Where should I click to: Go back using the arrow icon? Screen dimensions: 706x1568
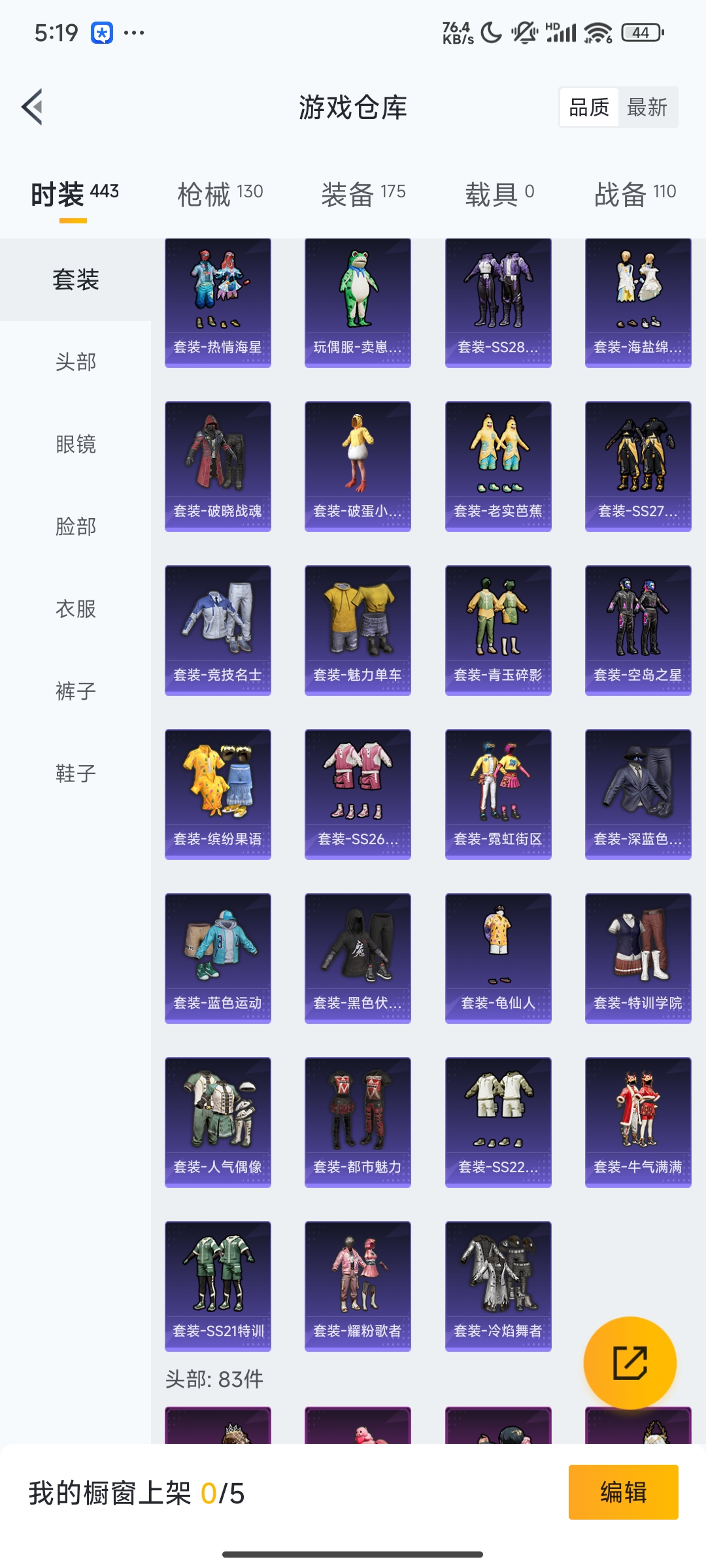[33, 106]
